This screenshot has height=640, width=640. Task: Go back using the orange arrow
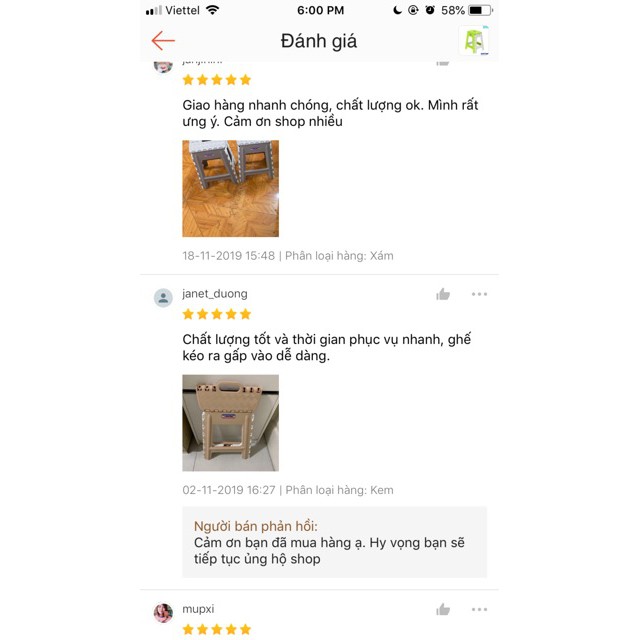click(163, 41)
